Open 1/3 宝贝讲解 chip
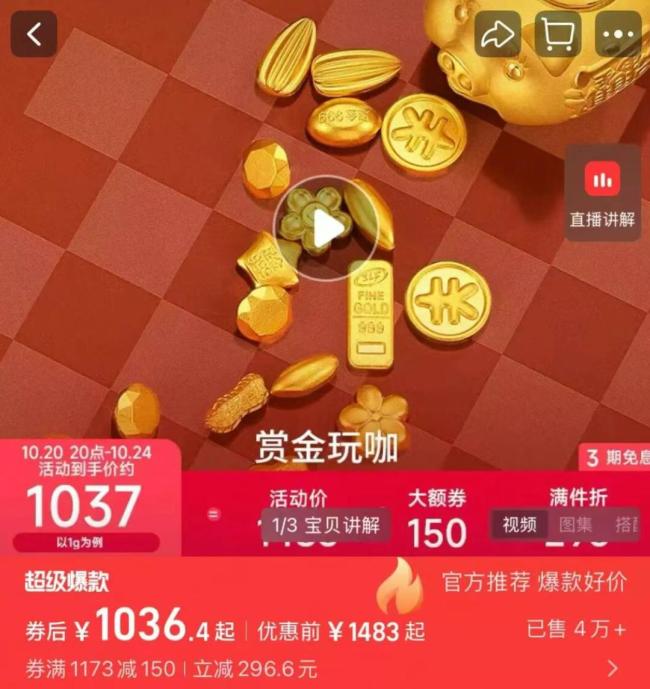Image resolution: width=650 pixels, height=689 pixels. (326, 526)
